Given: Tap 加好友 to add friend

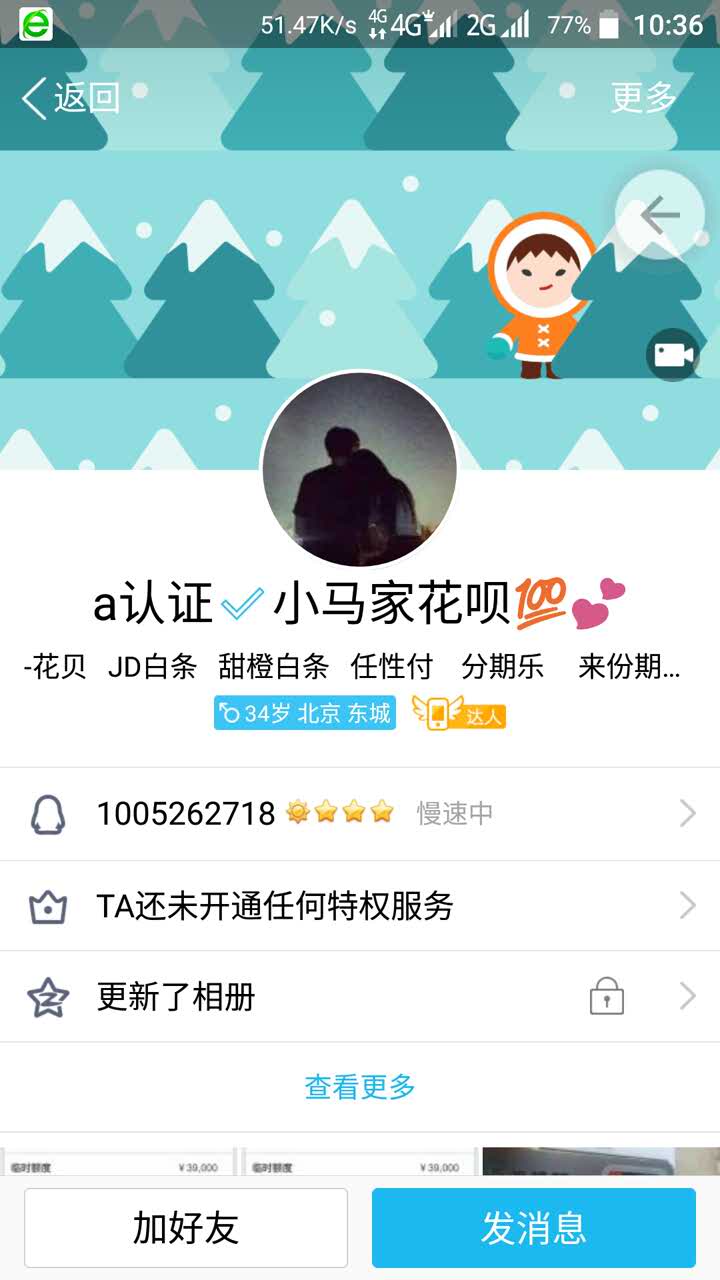Looking at the screenshot, I should point(186,1228).
